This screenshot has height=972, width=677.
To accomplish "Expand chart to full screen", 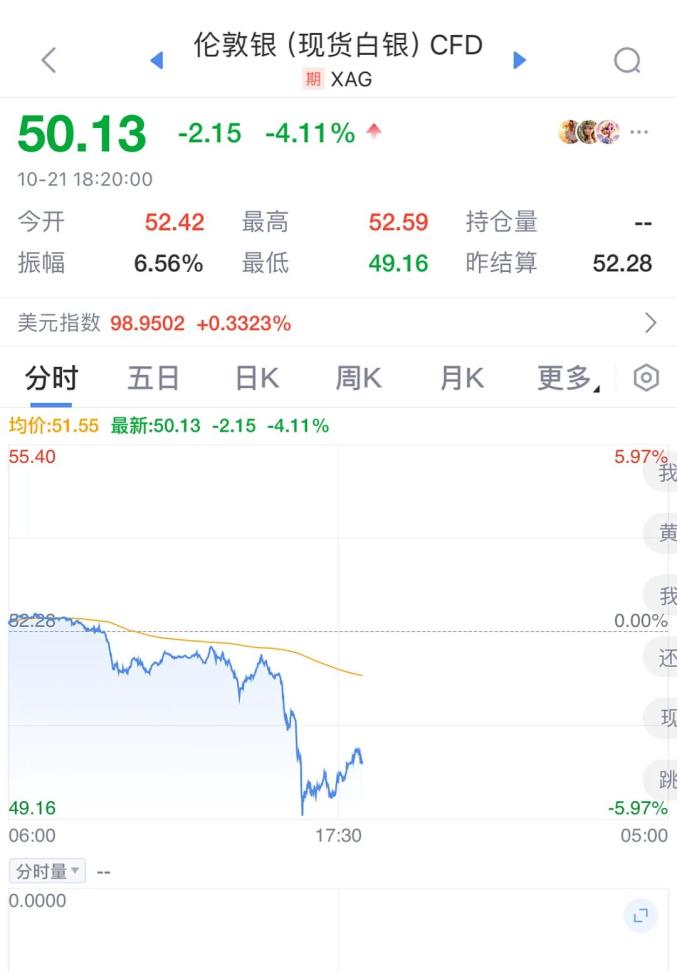I will (640, 914).
